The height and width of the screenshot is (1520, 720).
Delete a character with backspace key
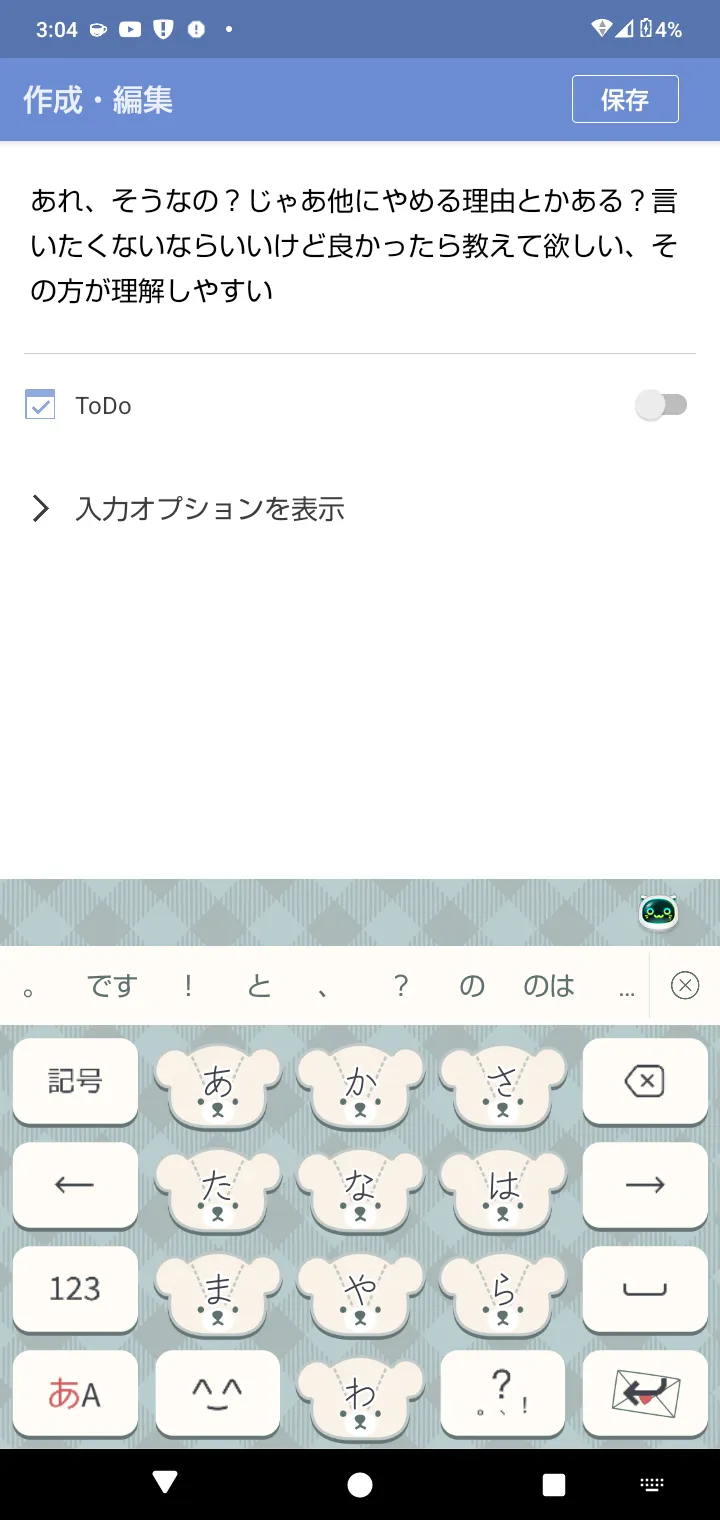pos(645,1082)
